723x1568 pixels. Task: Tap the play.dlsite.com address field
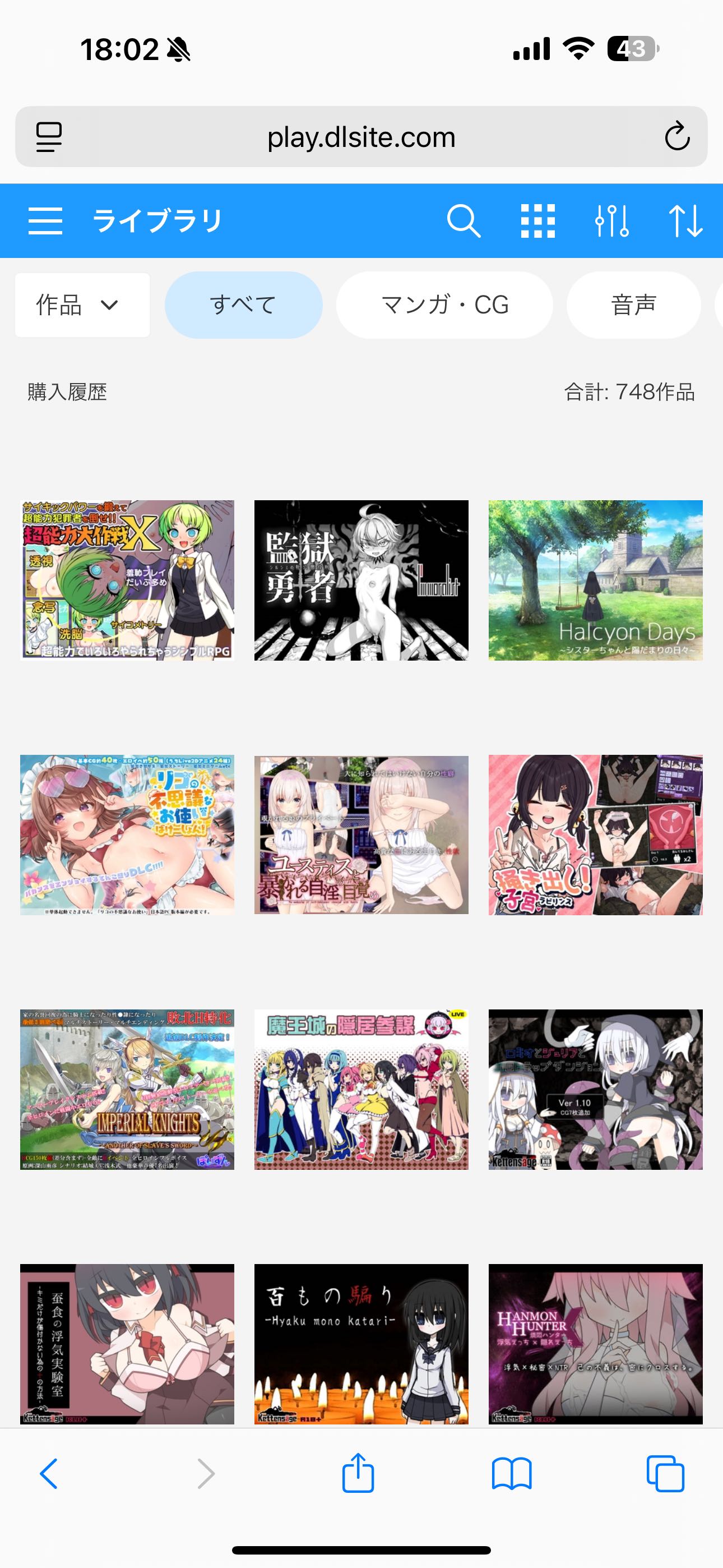[361, 137]
